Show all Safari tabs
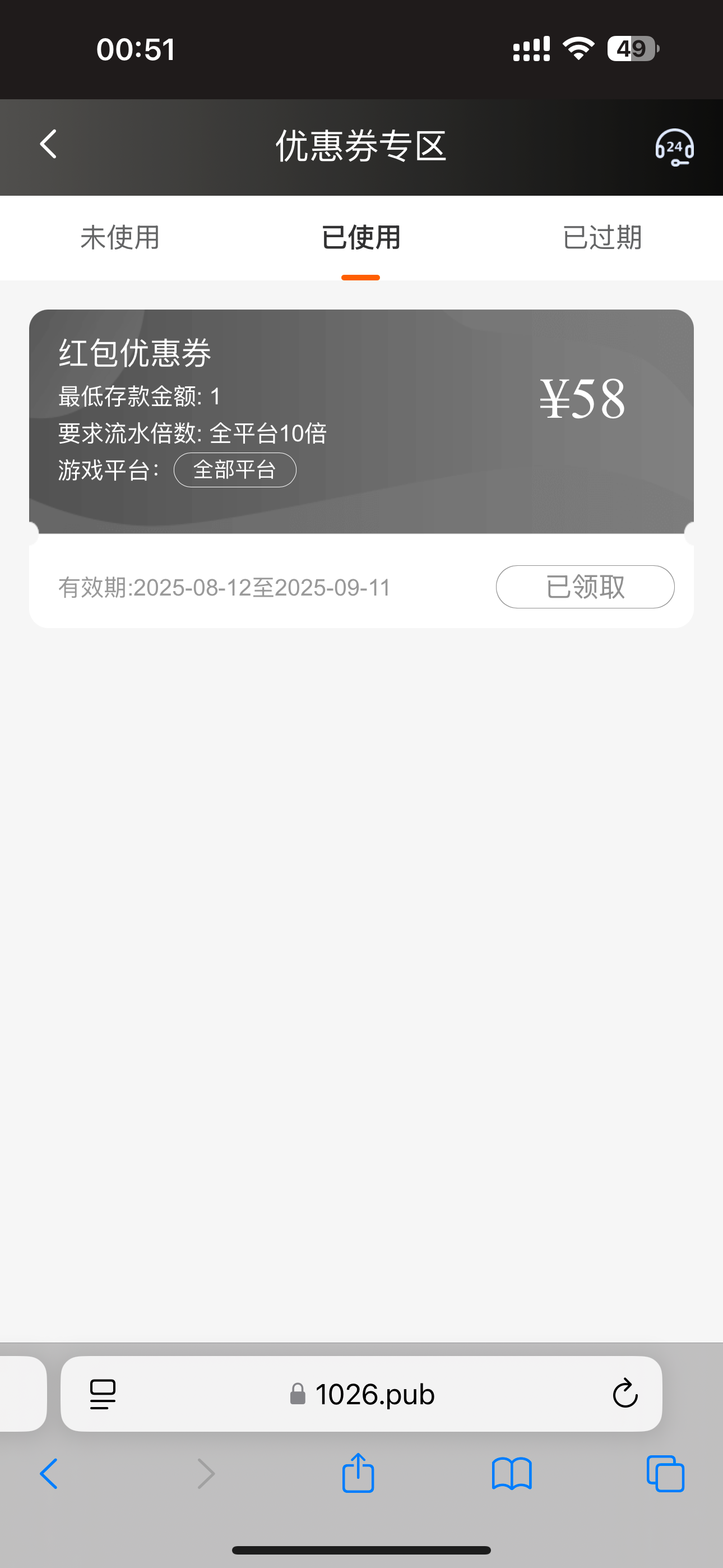The width and height of the screenshot is (723, 1568). point(665,1474)
